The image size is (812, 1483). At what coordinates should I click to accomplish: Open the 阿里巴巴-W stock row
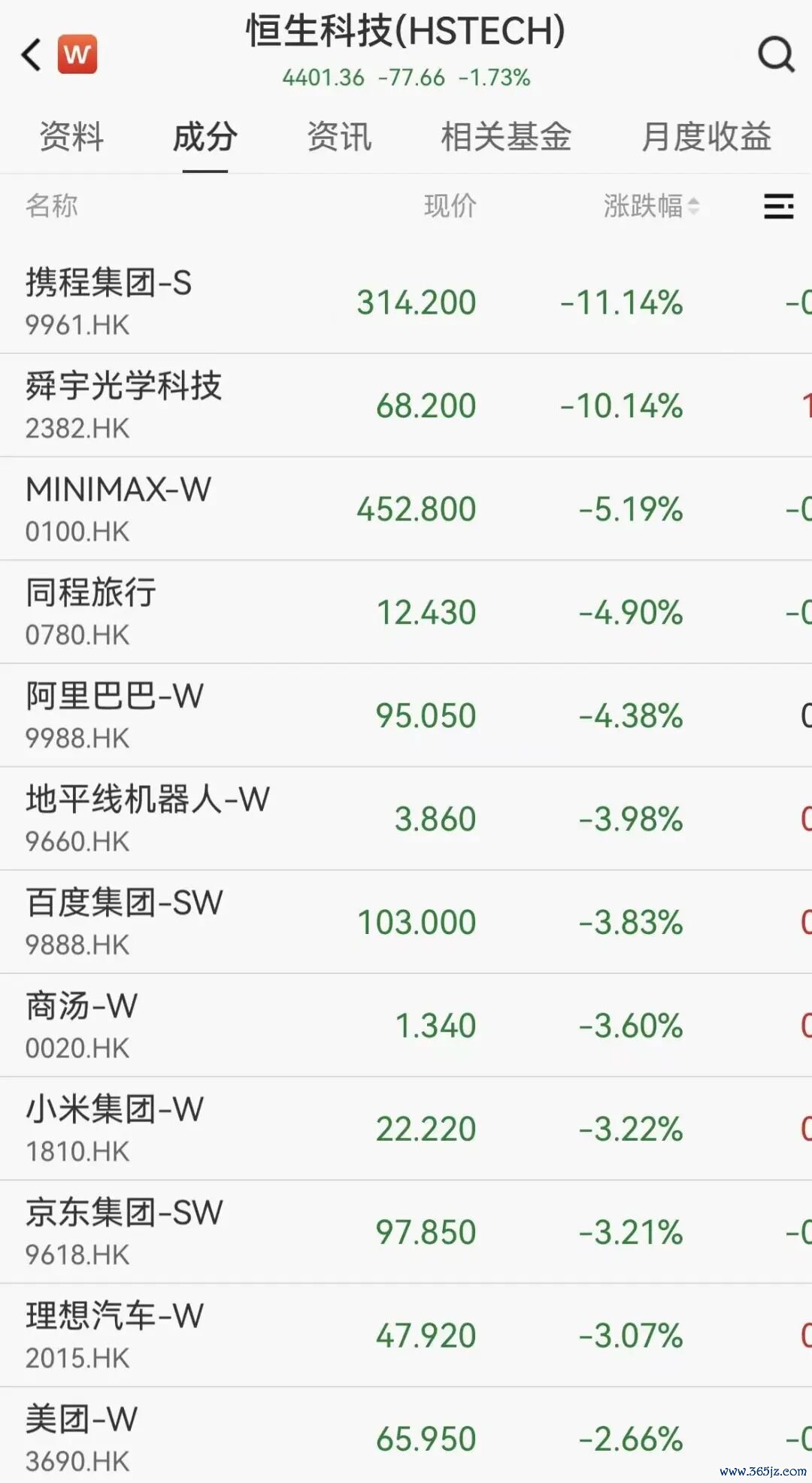[406, 715]
